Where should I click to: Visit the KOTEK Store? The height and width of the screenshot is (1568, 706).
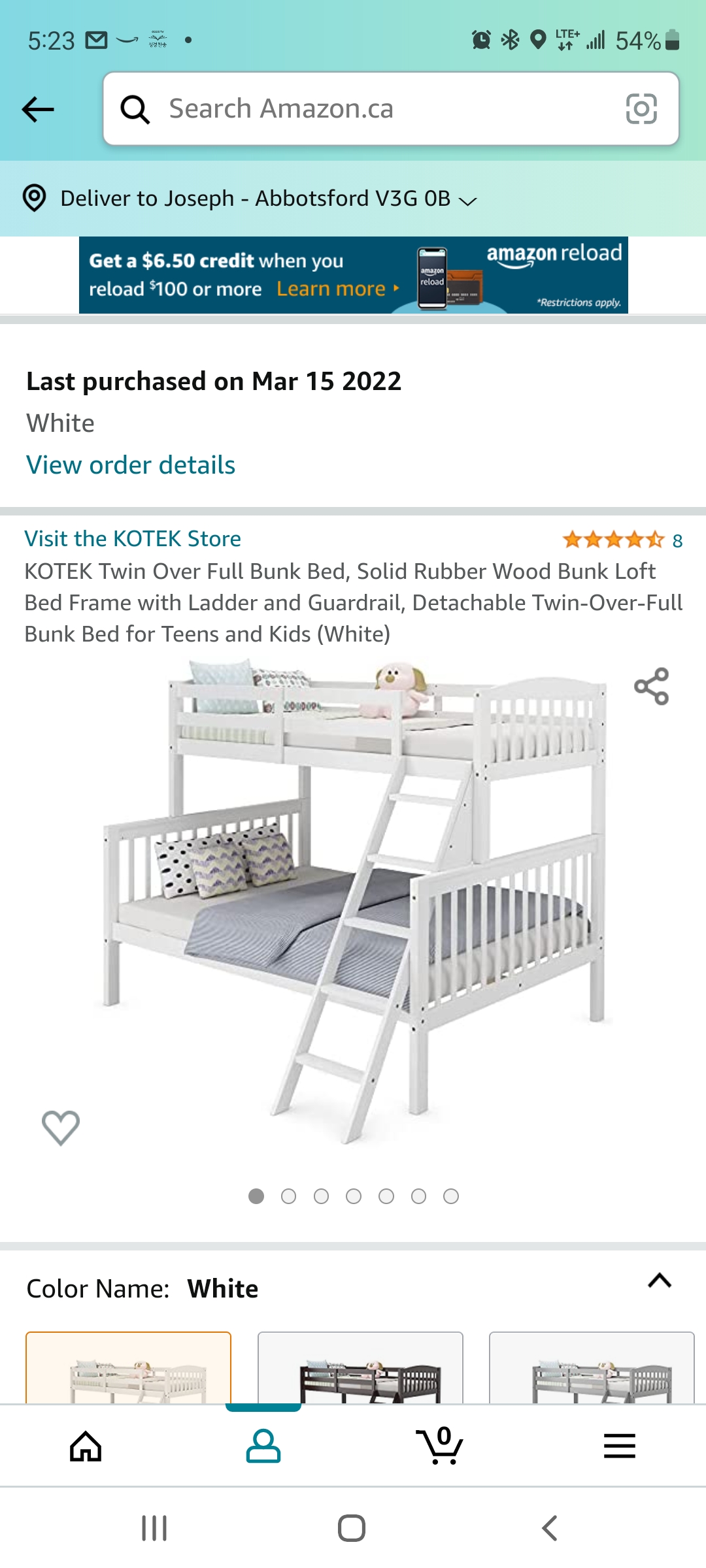coord(133,538)
